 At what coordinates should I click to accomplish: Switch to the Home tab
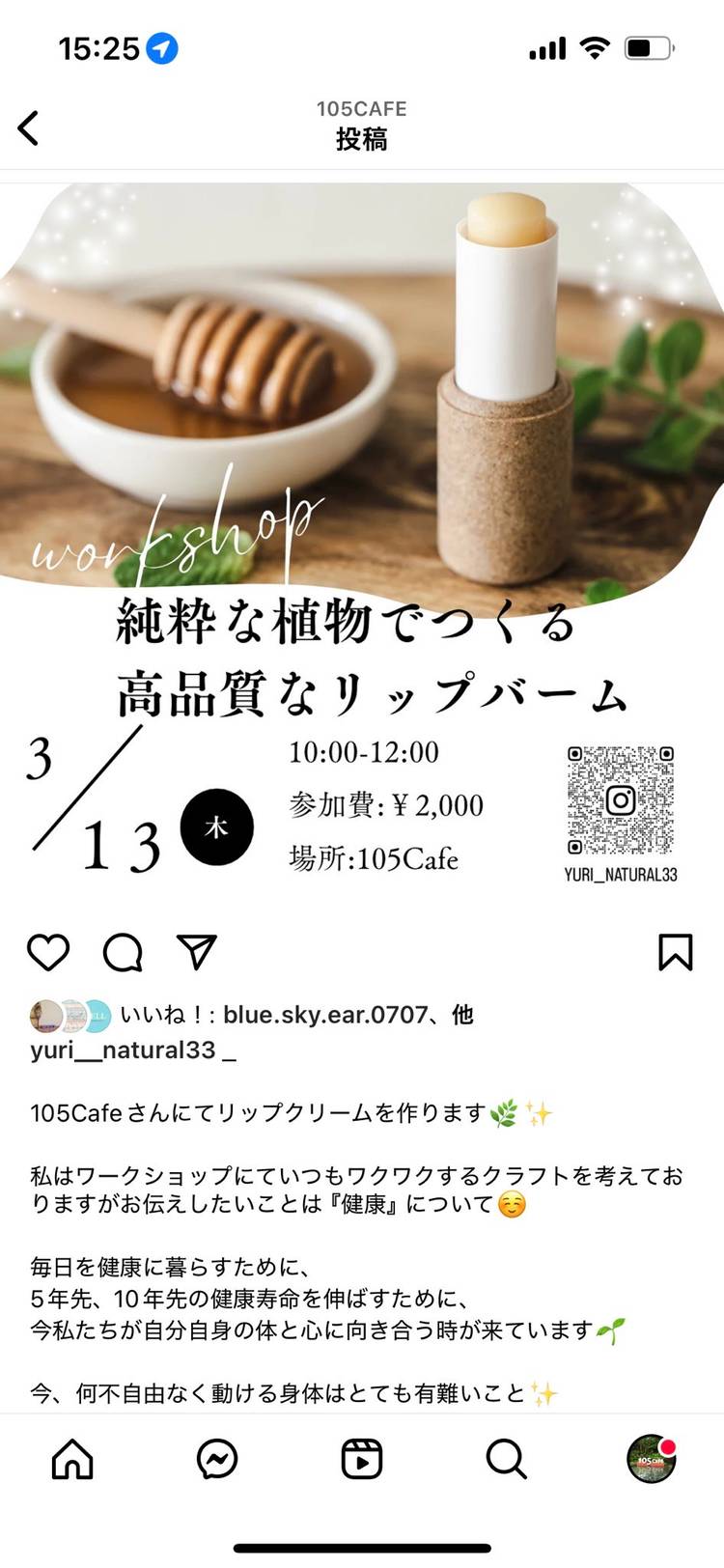pos(72,1459)
